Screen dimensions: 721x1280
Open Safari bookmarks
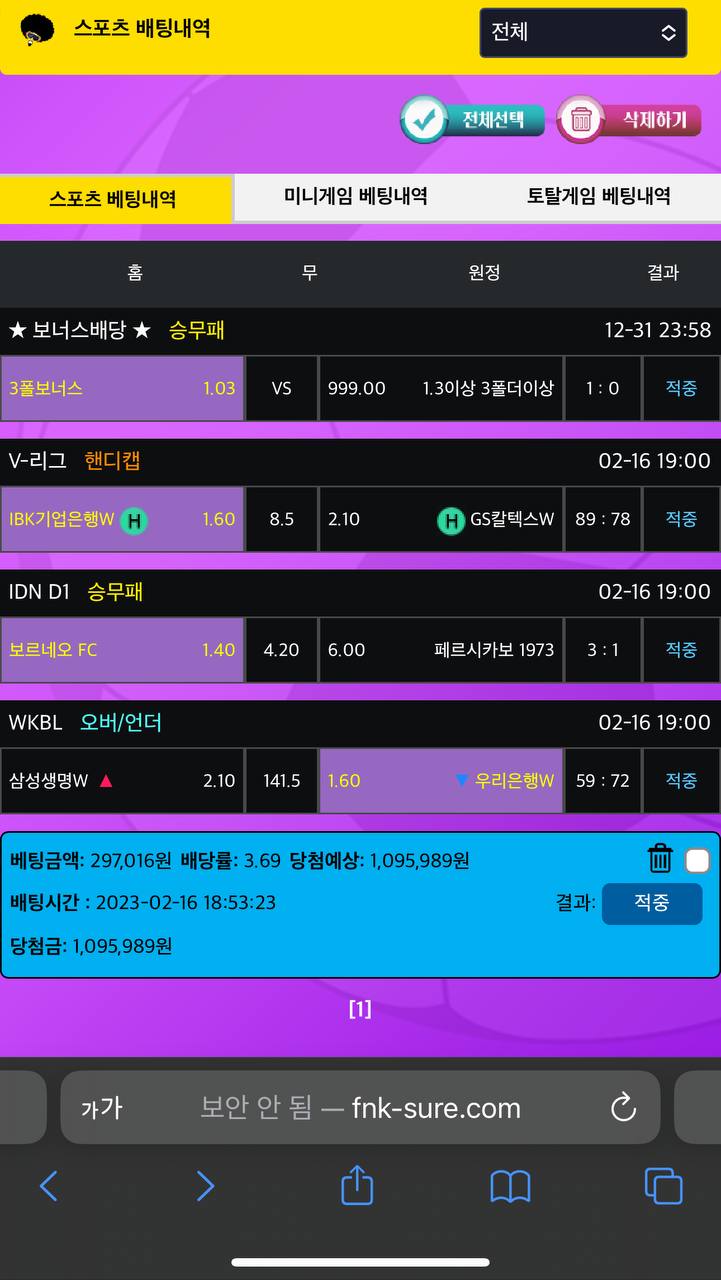coord(510,1187)
